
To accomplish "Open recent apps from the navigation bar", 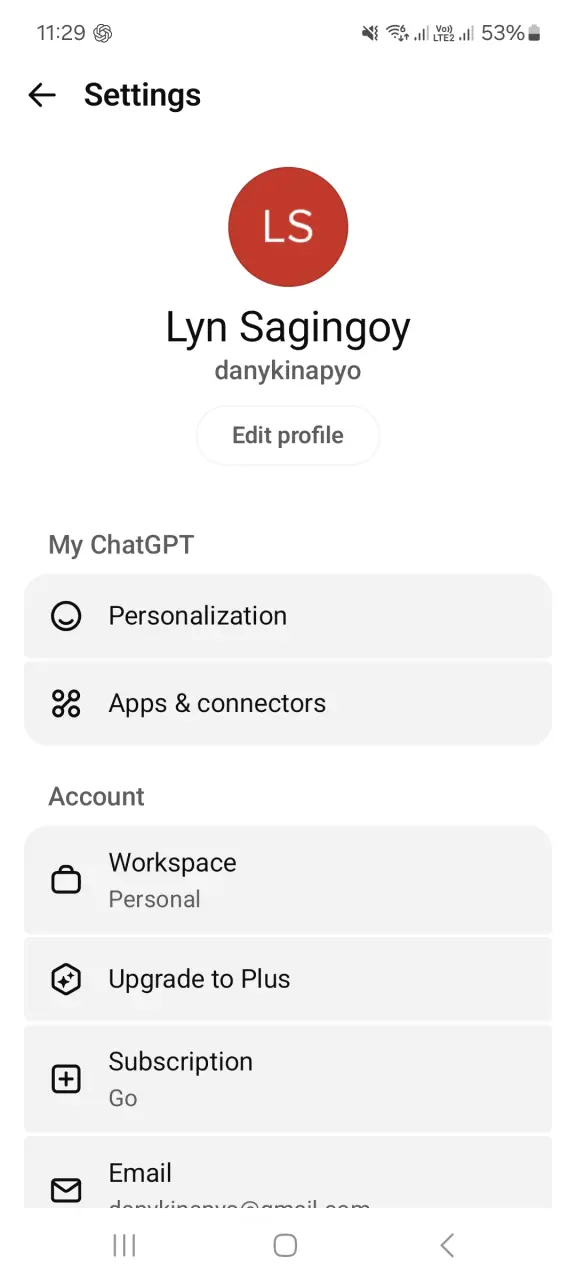I will [124, 1245].
